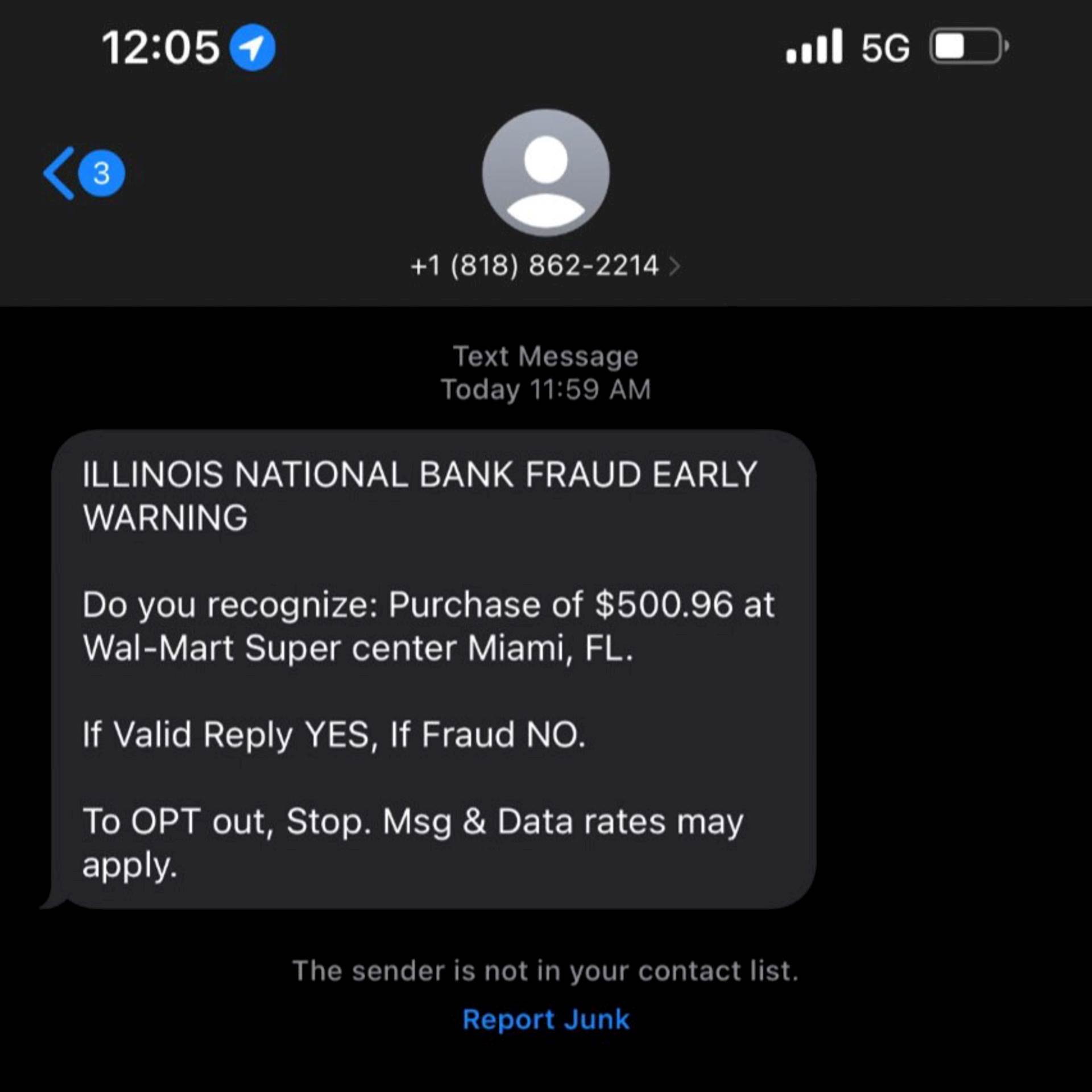This screenshot has height=1092, width=1092.
Task: Open contact details for +1 (818) 862-2214
Action: tap(544, 266)
